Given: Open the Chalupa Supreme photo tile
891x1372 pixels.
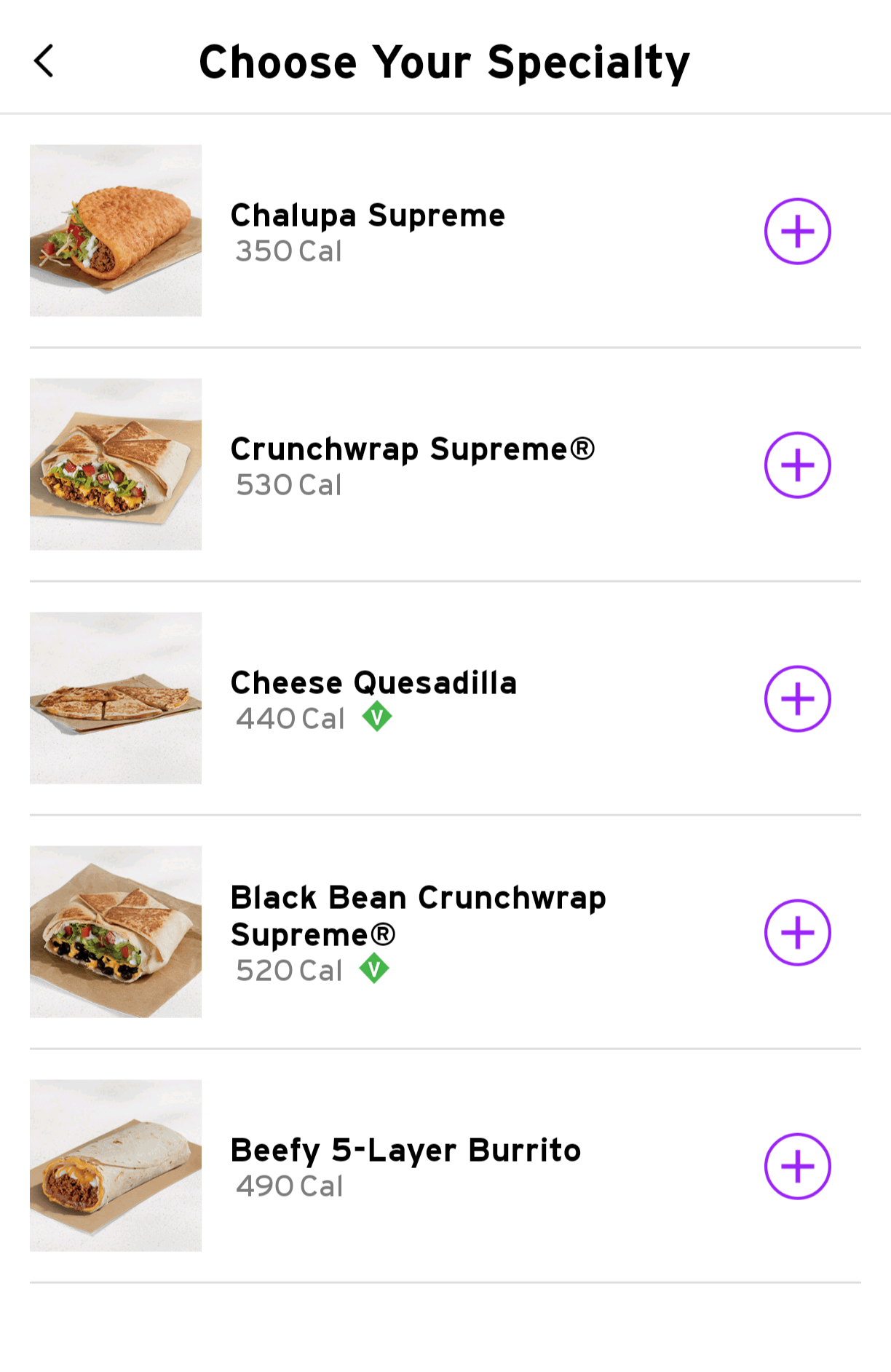Looking at the screenshot, I should click(116, 231).
